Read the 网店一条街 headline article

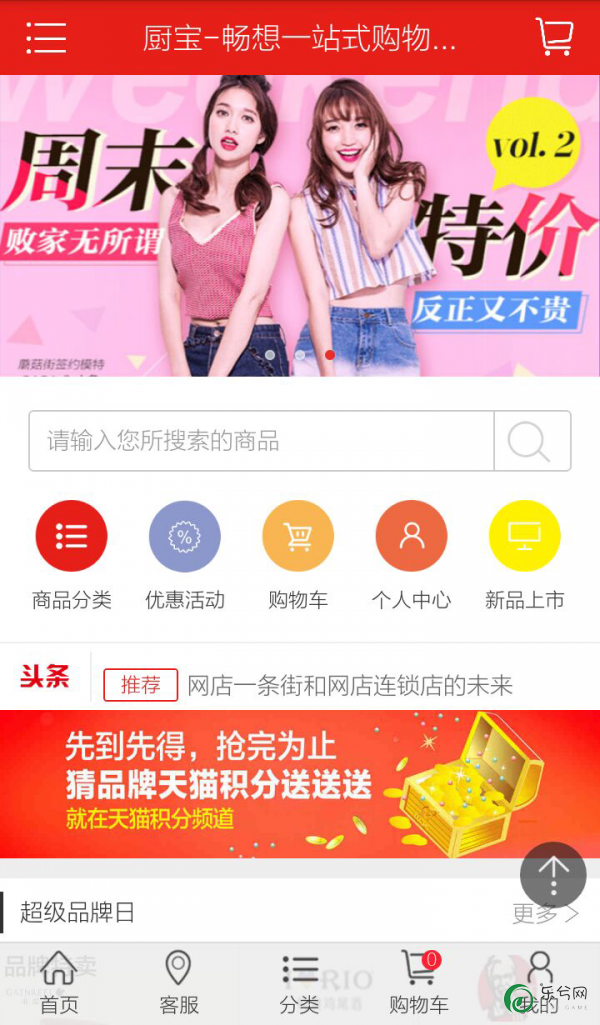point(349,686)
